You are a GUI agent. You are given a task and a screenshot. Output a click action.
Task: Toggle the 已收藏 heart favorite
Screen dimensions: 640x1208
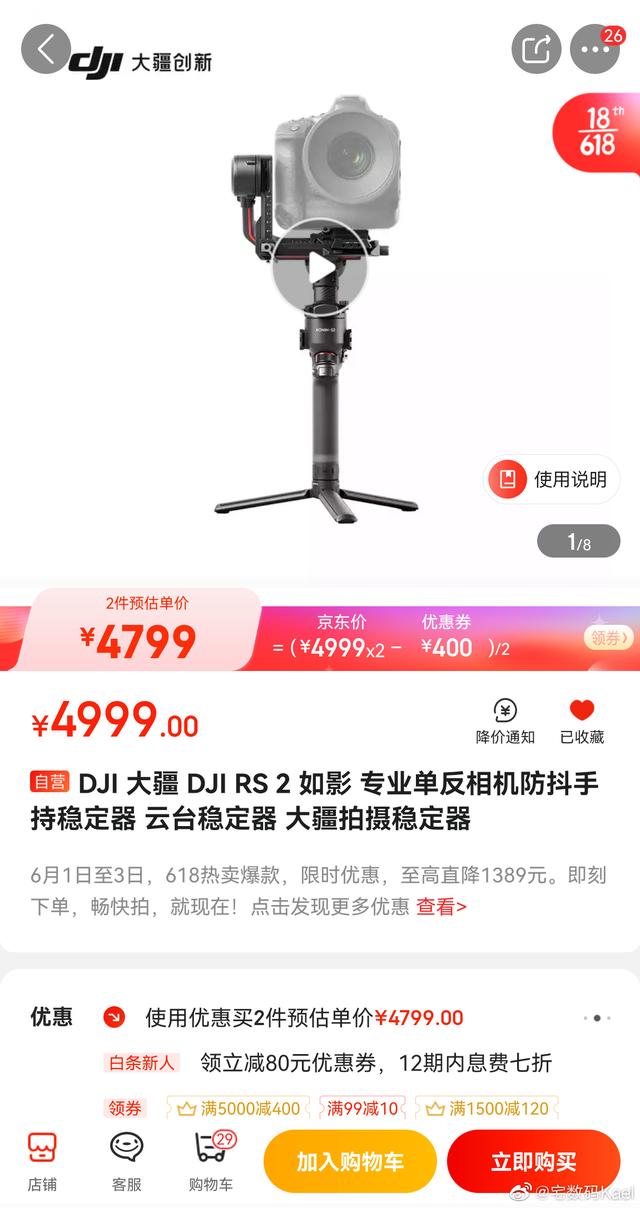[x=581, y=721]
